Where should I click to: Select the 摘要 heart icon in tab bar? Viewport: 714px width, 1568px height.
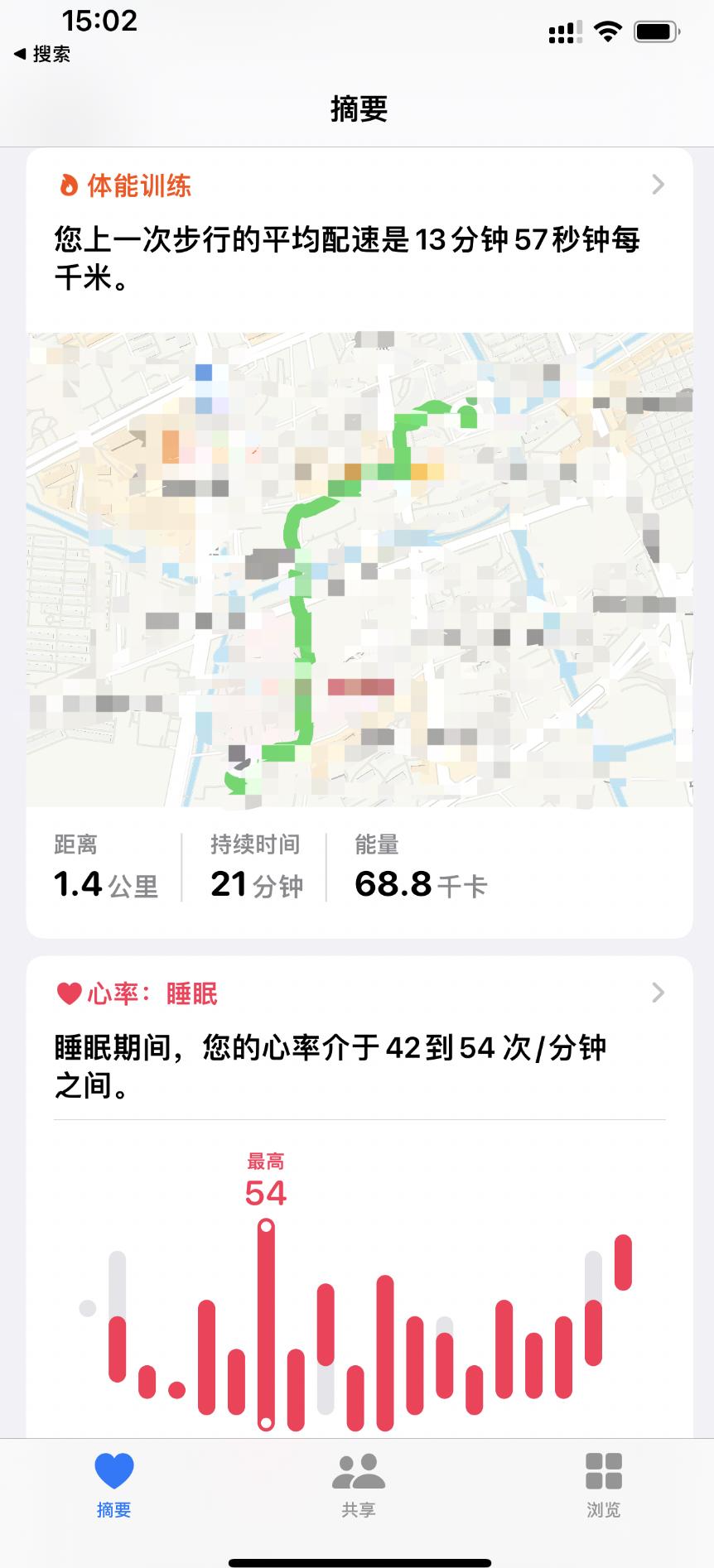pyautogui.click(x=114, y=1471)
